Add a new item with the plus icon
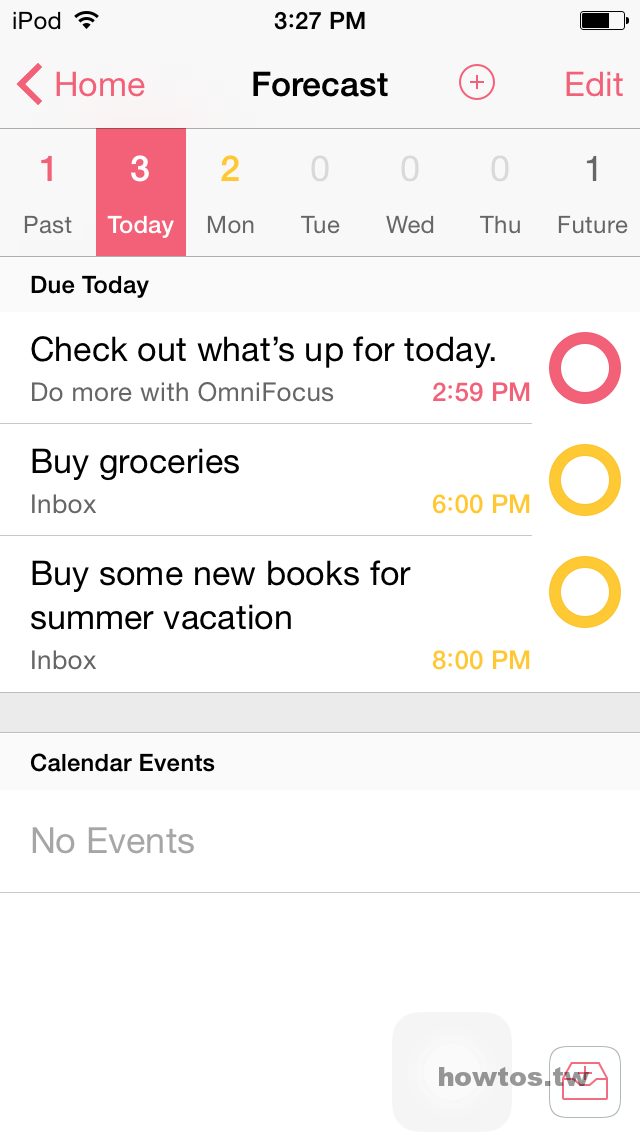Image resolution: width=640 pixels, height=1136 pixels. pos(476,83)
